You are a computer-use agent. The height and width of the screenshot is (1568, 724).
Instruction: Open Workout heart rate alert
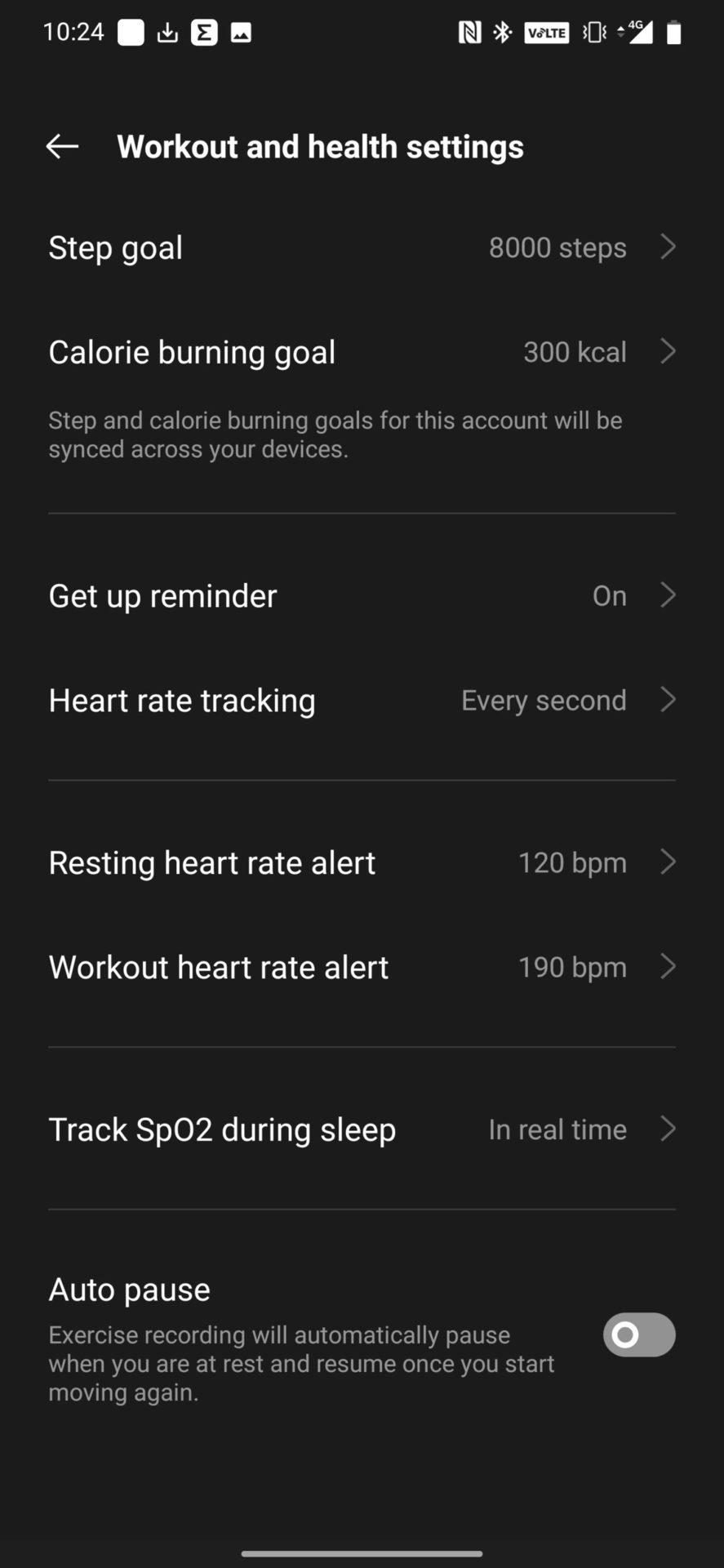coord(362,967)
